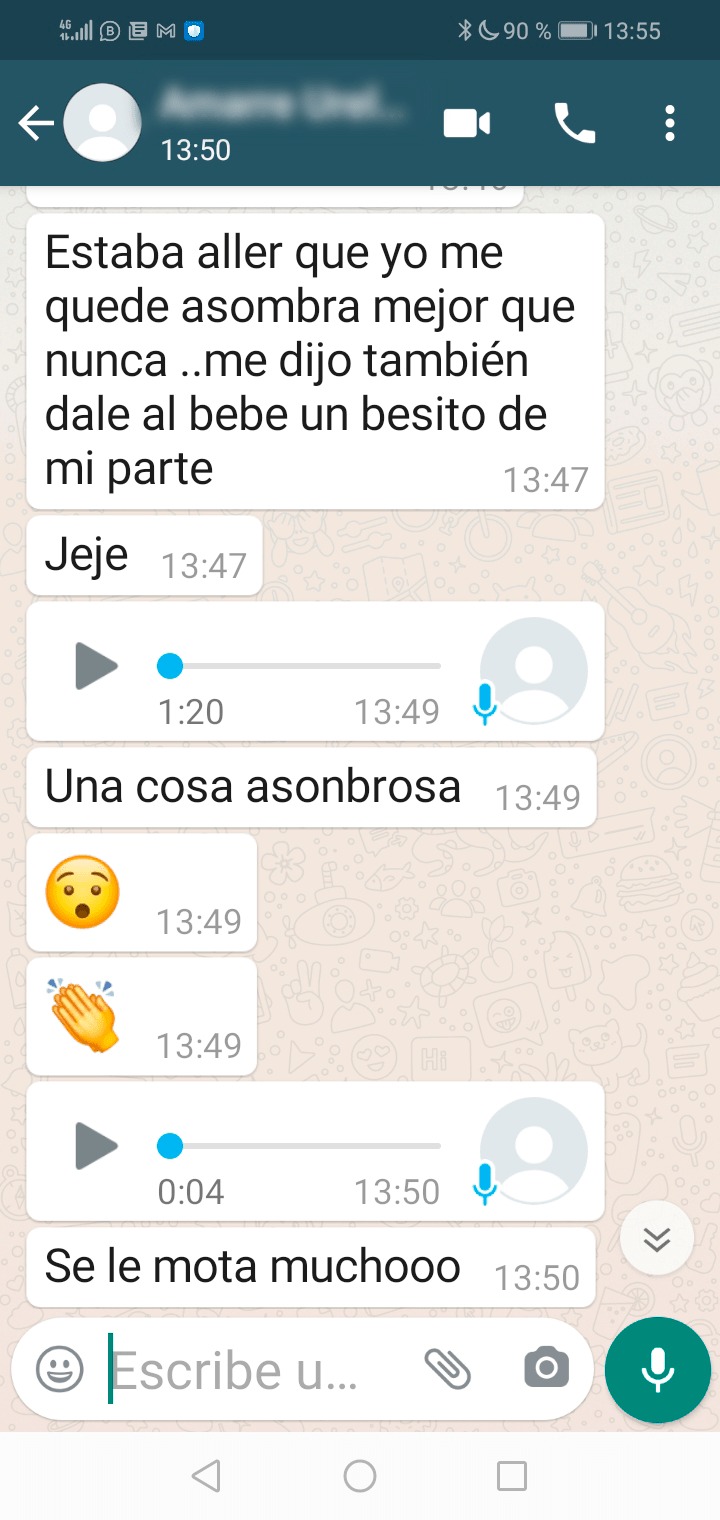Screen dimensions: 720x1520
Task: Open the overflow menu
Action: click(669, 124)
